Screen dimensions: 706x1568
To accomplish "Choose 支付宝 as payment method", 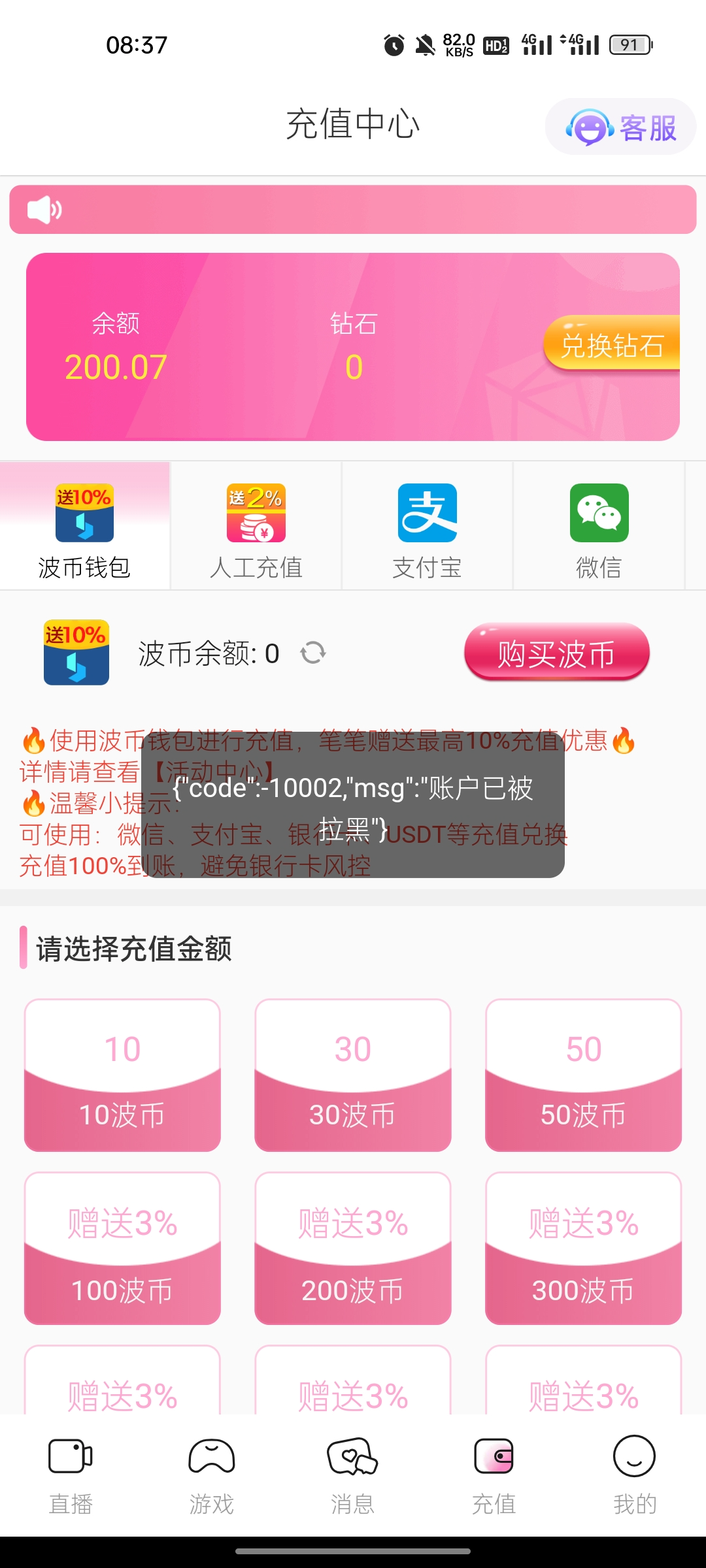I will tap(427, 527).
